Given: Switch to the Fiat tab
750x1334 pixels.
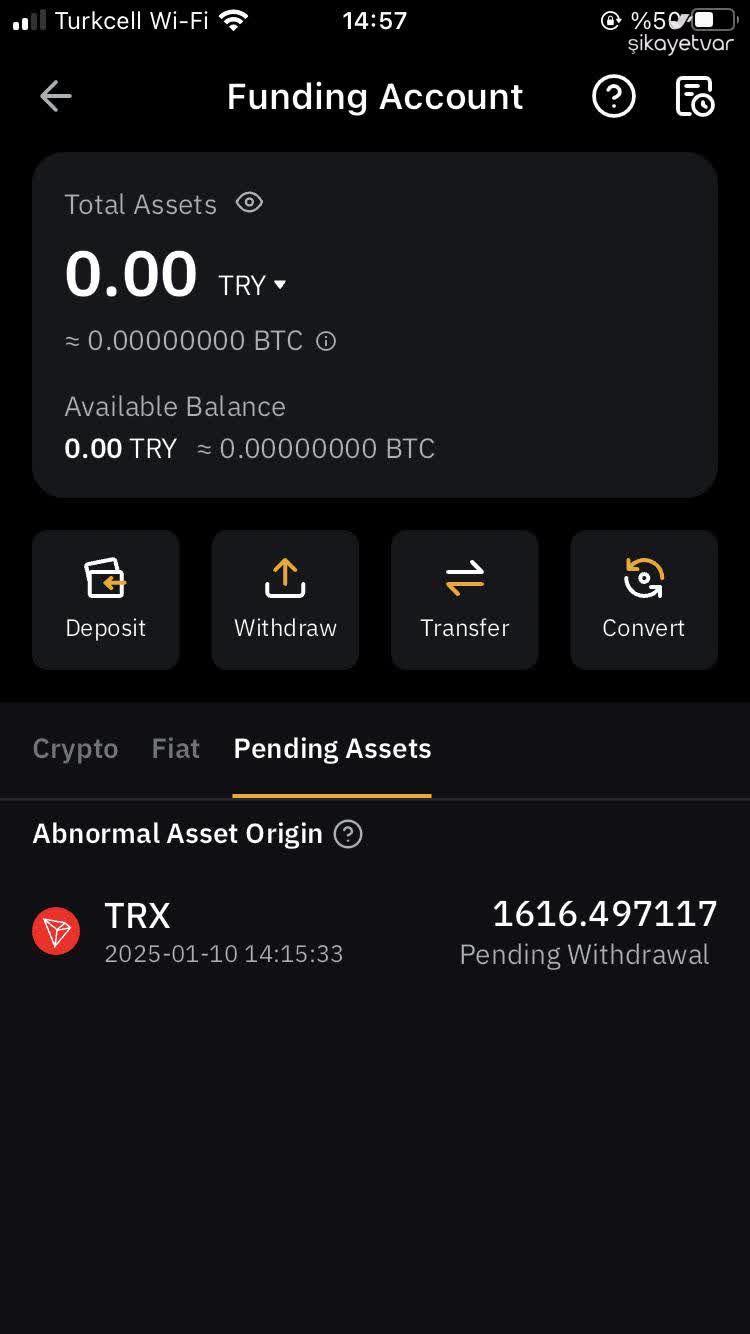Looking at the screenshot, I should point(174,748).
